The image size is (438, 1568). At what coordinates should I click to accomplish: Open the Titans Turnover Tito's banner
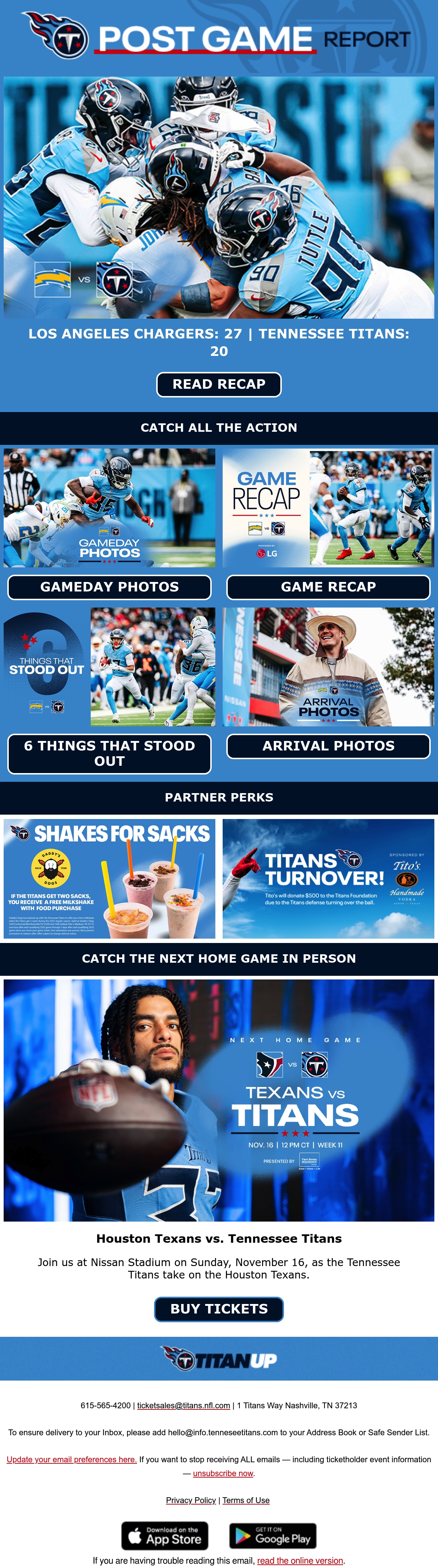pyautogui.click(x=328, y=878)
